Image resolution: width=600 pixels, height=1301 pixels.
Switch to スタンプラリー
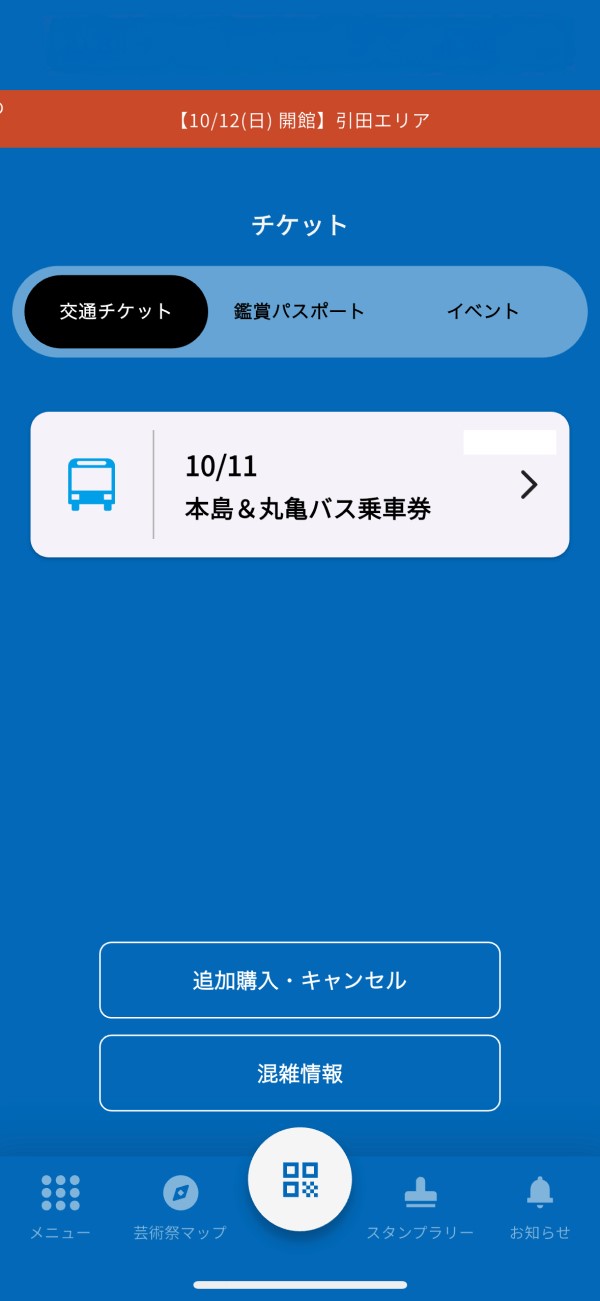420,1206
